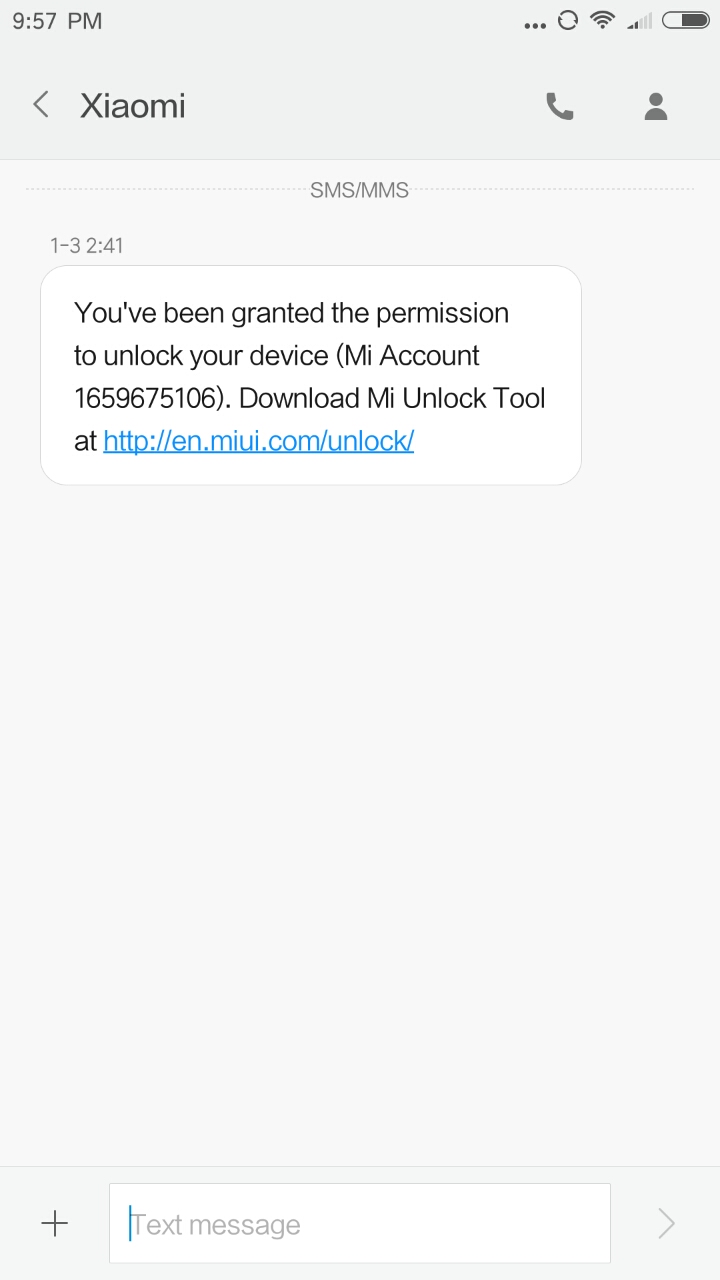The height and width of the screenshot is (1280, 720).
Task: Go back from the Xiaomi conversation
Action: [41, 105]
